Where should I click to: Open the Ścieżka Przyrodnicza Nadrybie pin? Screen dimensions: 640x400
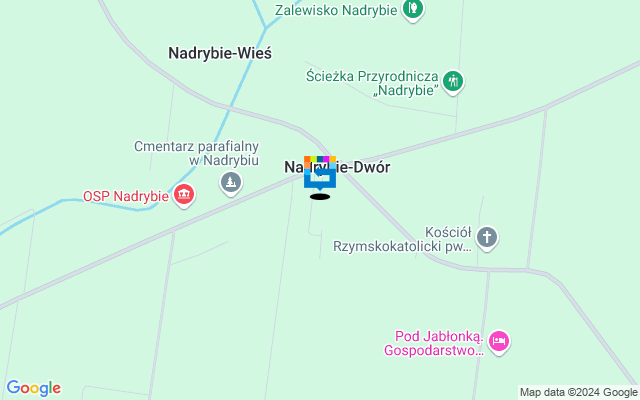click(453, 81)
